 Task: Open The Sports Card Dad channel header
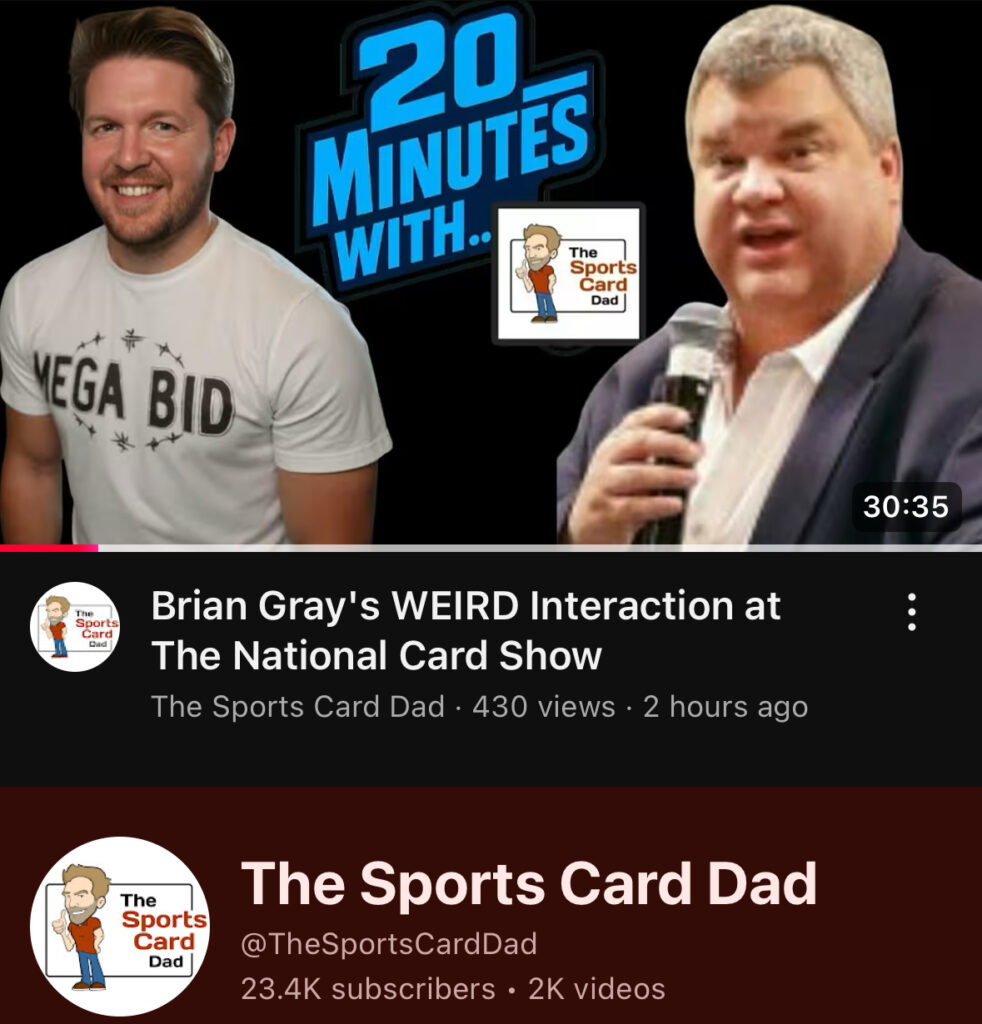point(528,885)
